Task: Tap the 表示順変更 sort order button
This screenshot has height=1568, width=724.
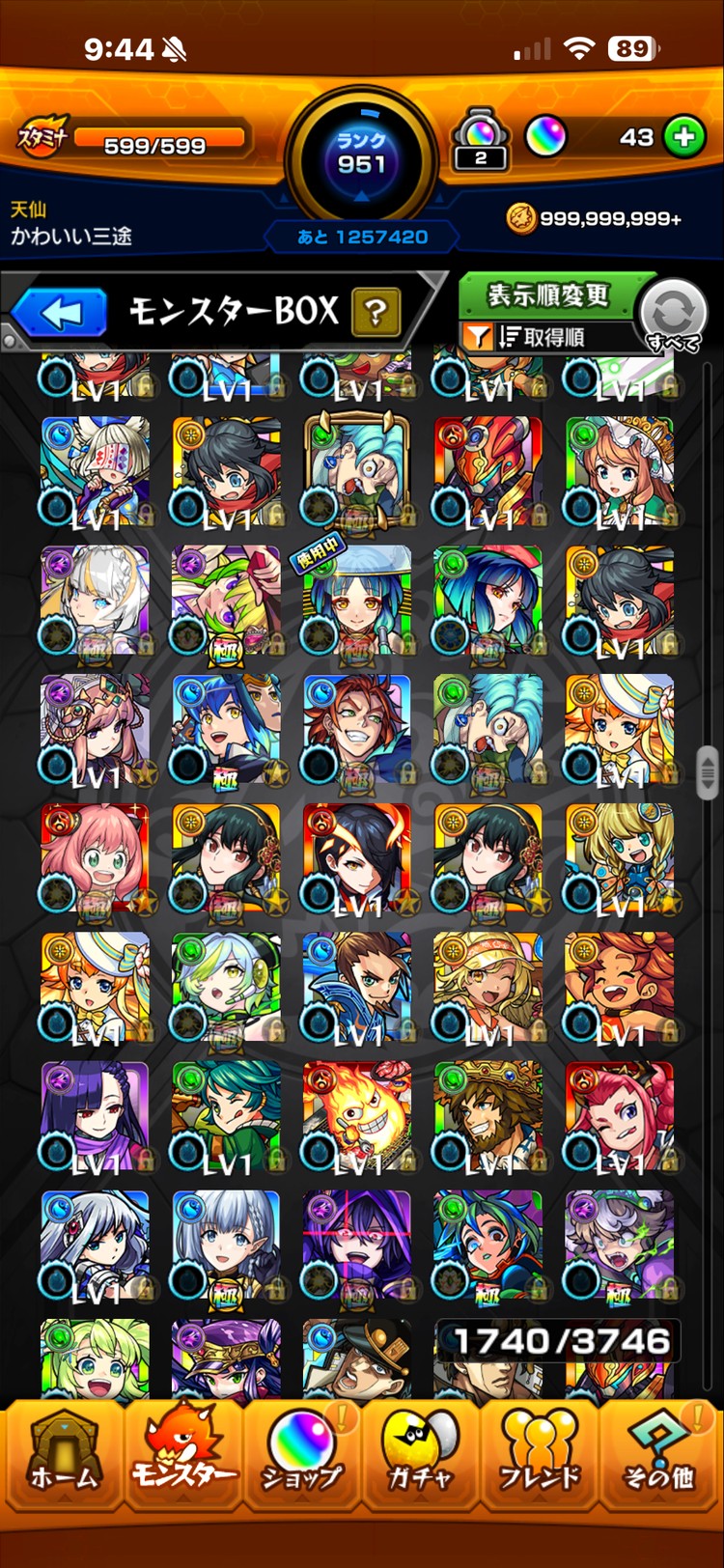Action: point(548,294)
